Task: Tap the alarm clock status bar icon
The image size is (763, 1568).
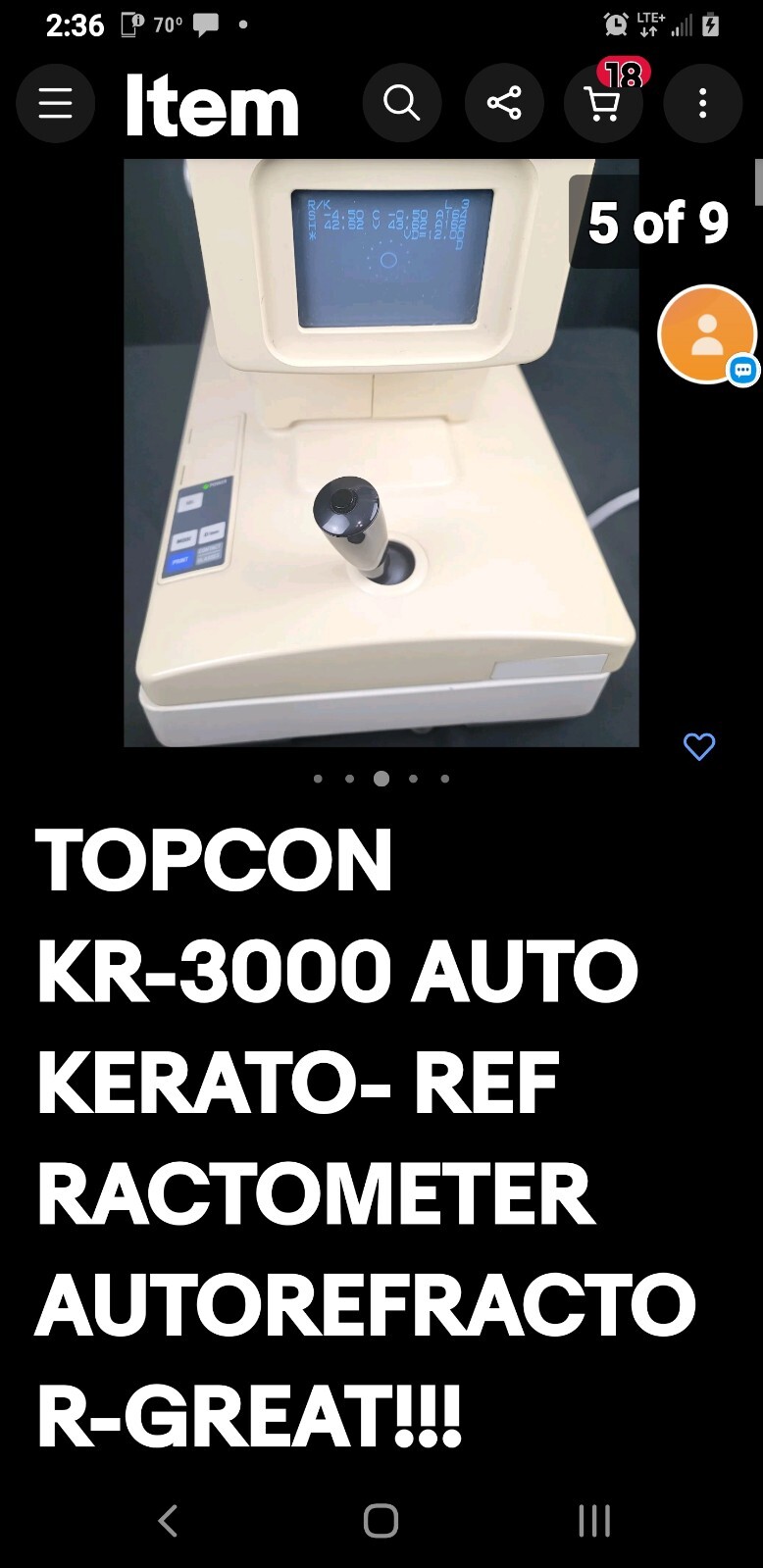Action: point(616,24)
